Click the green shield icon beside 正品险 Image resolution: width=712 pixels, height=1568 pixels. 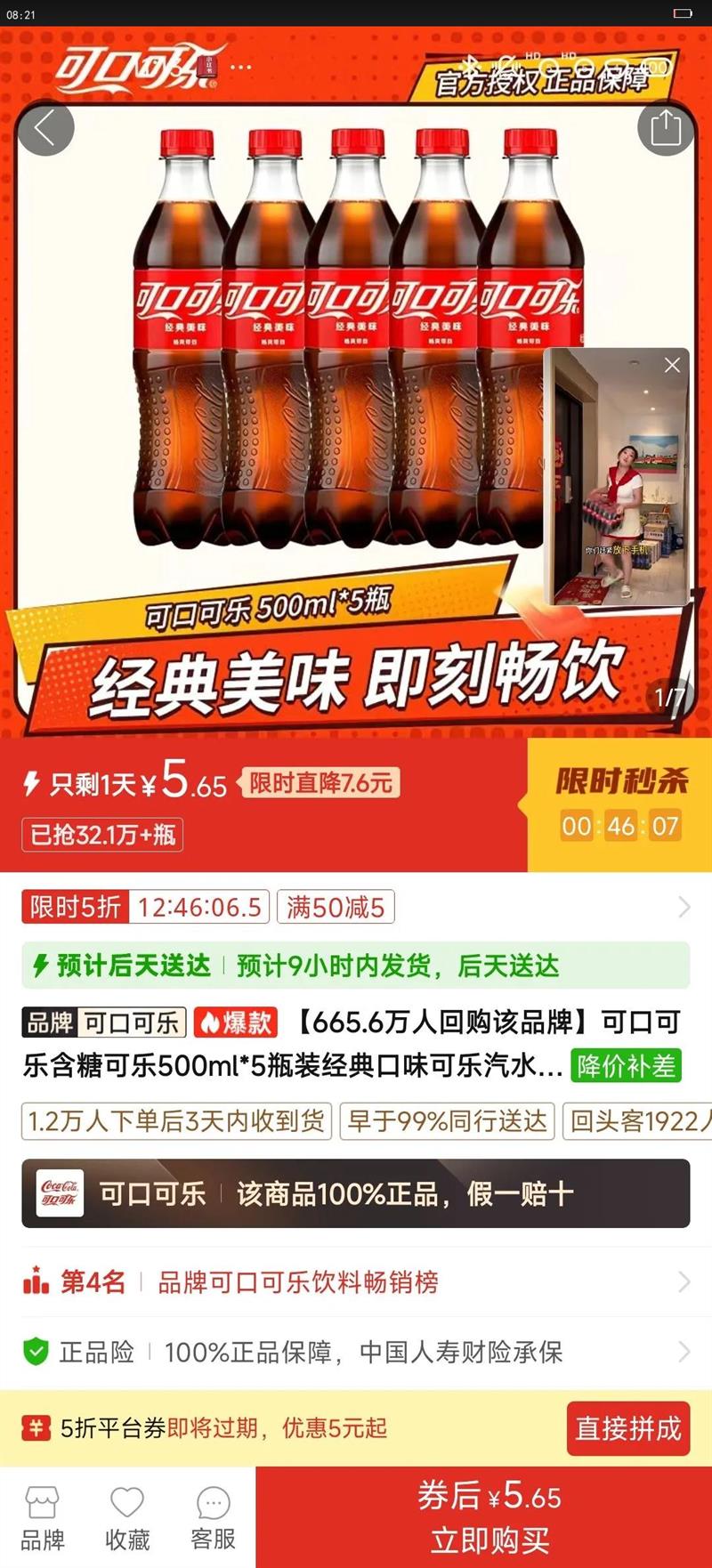[36, 1352]
